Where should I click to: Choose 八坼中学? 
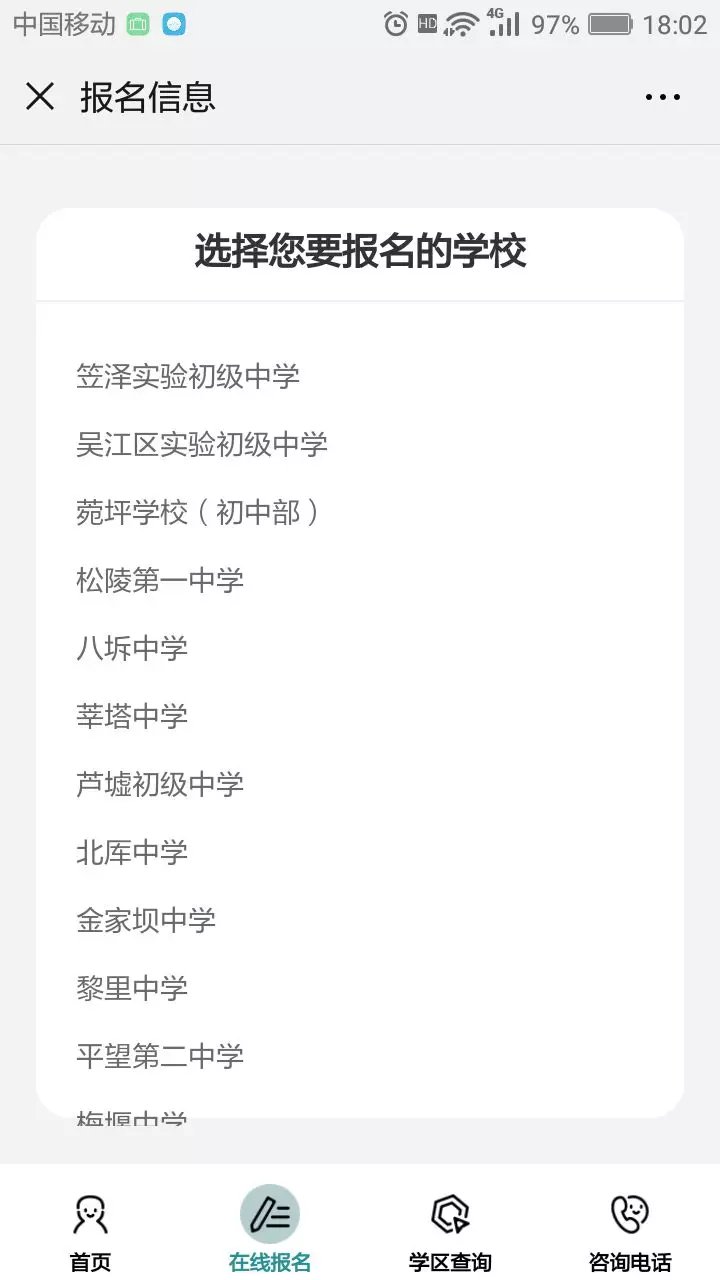pos(132,649)
